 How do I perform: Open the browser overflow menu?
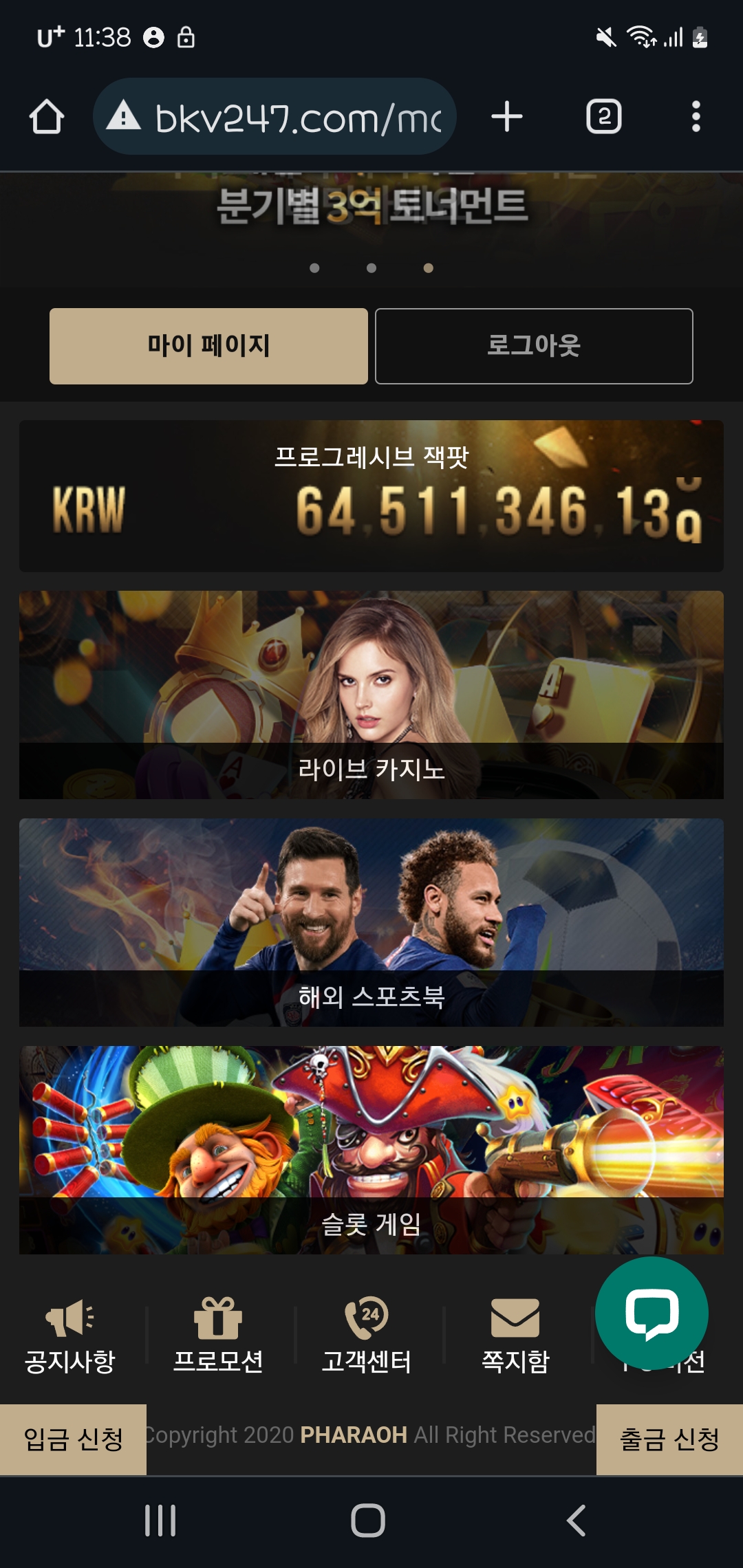(696, 117)
